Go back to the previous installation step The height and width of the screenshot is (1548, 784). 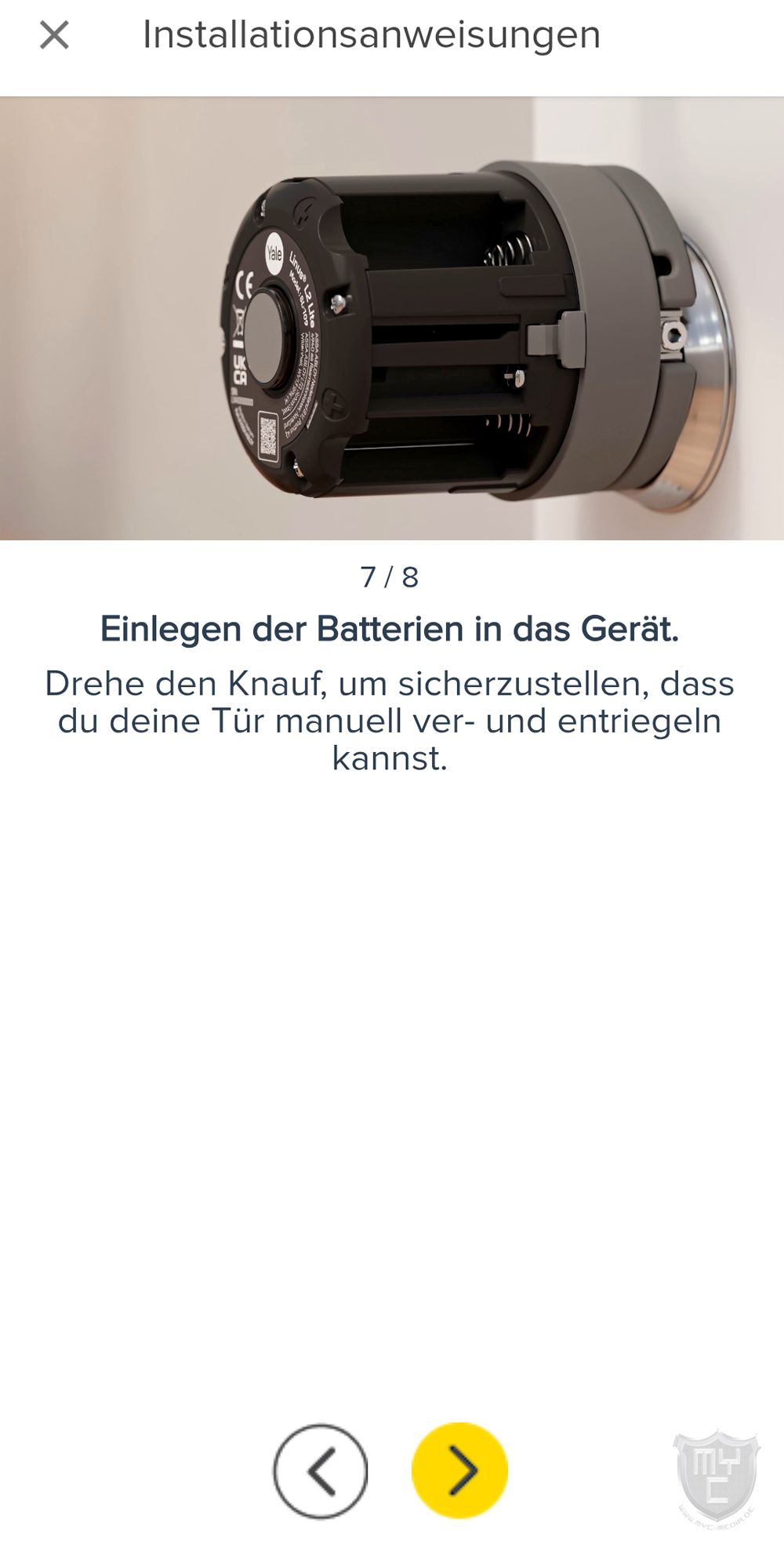[320, 1471]
